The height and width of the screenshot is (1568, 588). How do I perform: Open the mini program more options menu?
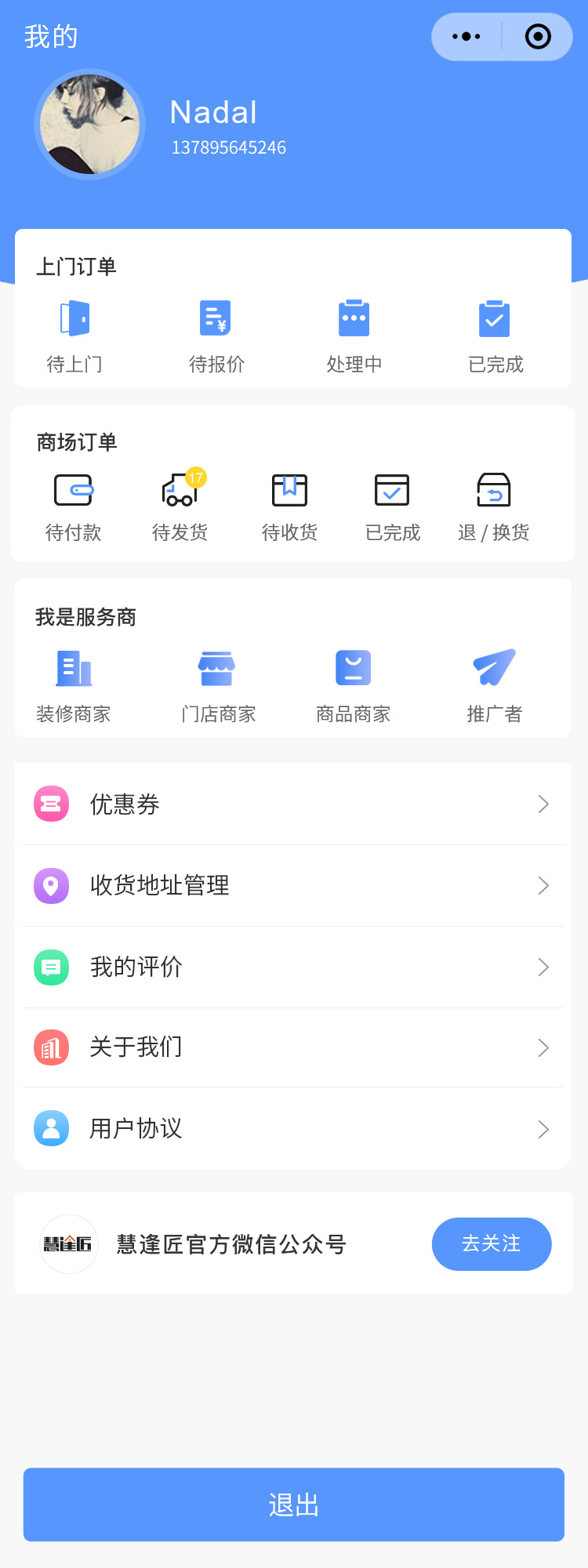[466, 37]
